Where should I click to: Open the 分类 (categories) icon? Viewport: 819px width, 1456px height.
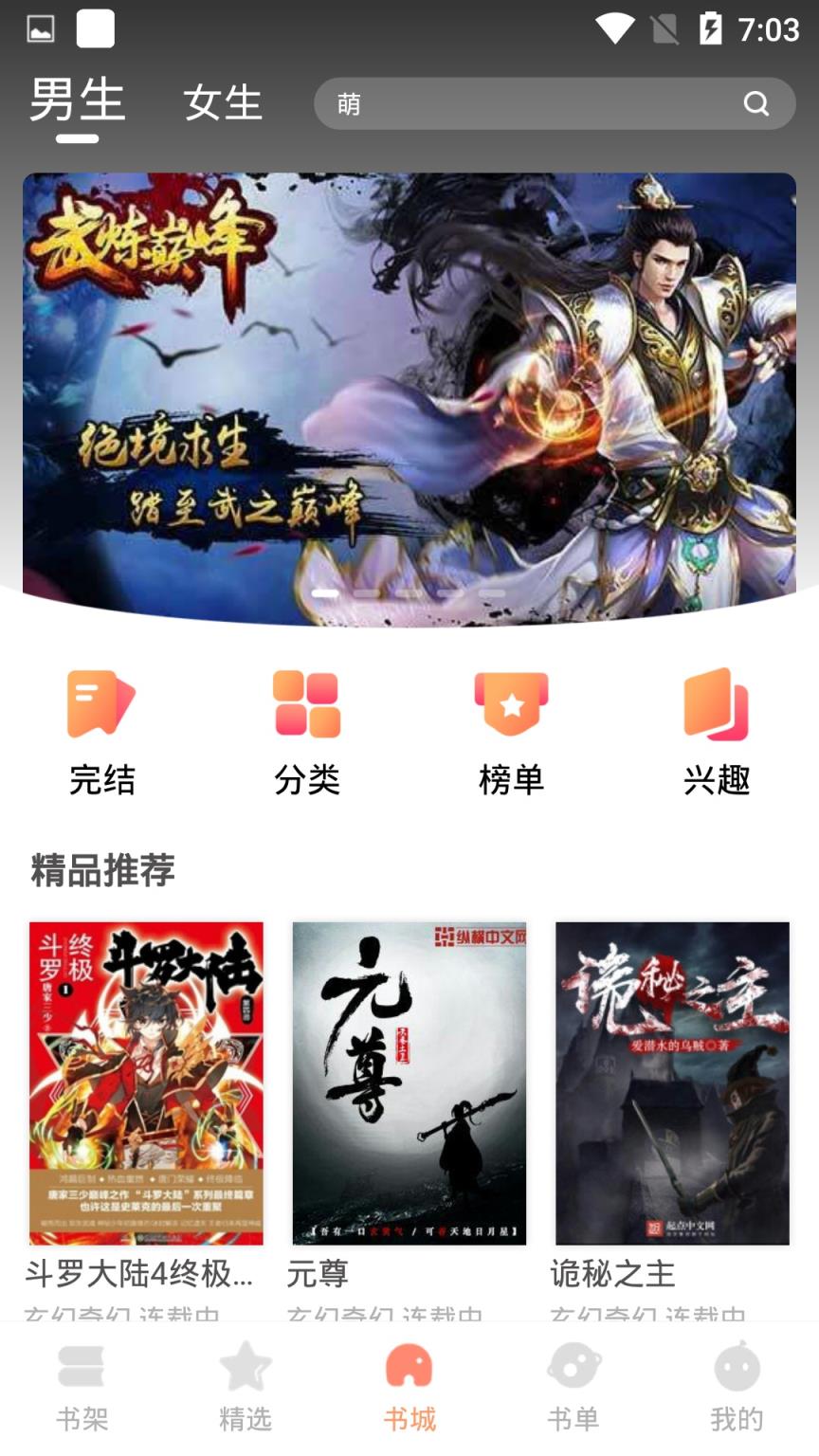305,705
